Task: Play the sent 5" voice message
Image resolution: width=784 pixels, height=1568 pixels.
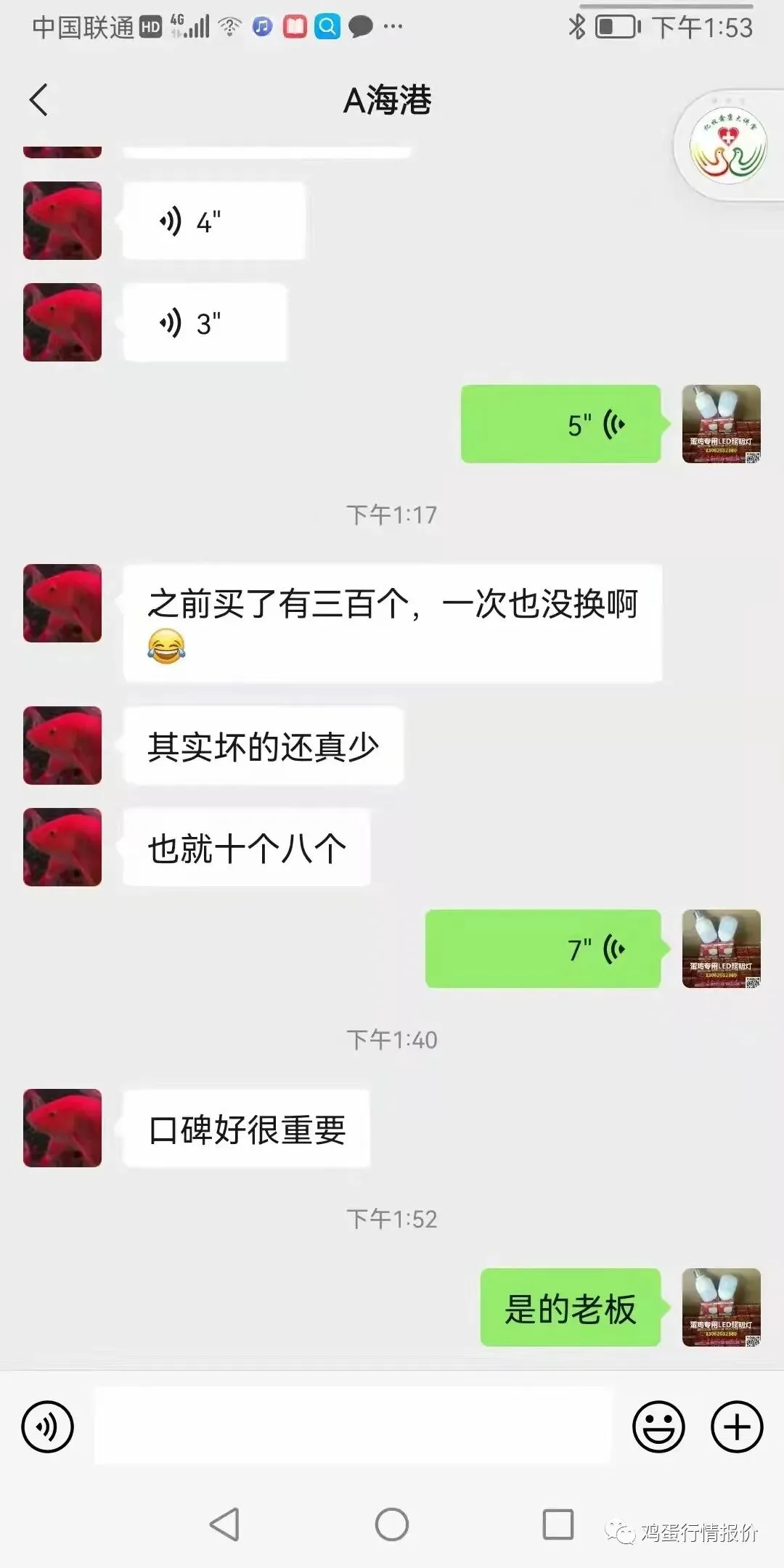Action: click(562, 424)
